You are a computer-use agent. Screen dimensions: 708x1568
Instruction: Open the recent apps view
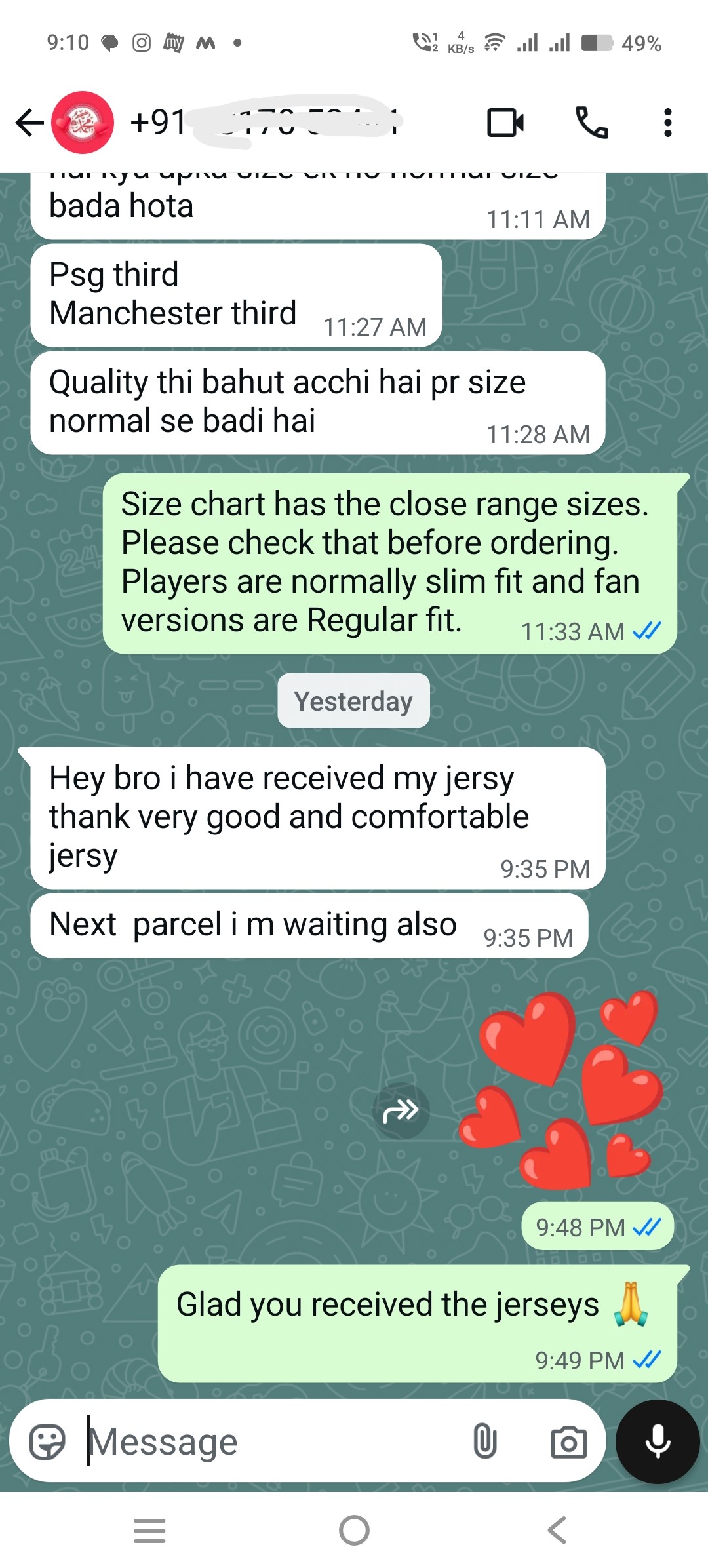tap(149, 1531)
